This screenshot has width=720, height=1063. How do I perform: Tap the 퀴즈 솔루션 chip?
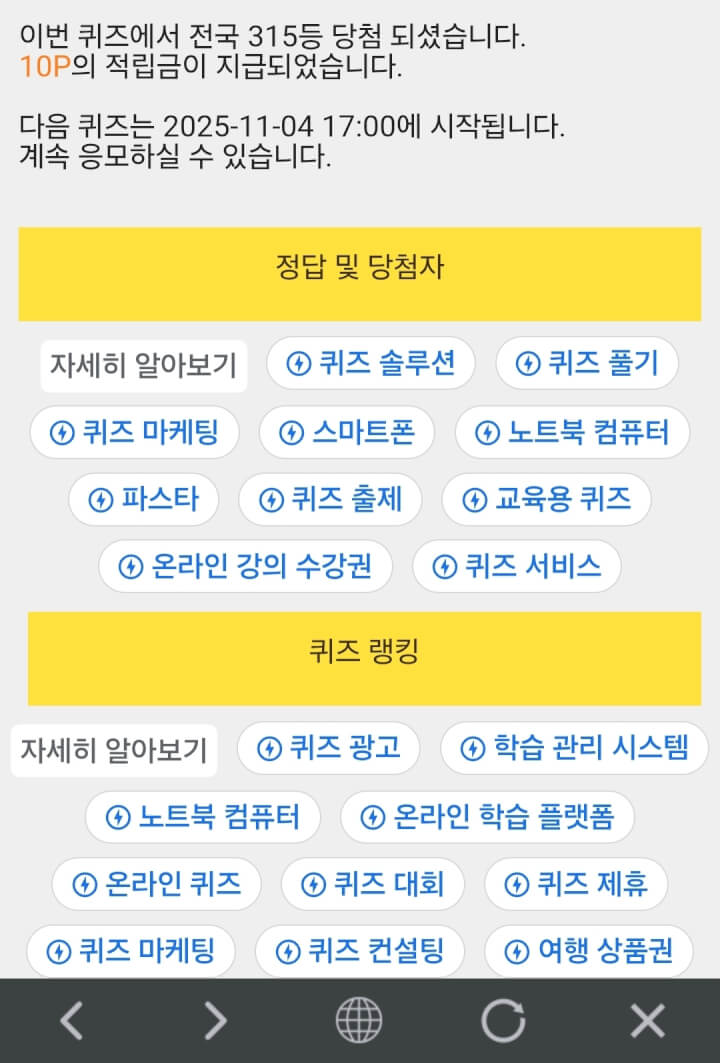371,363
